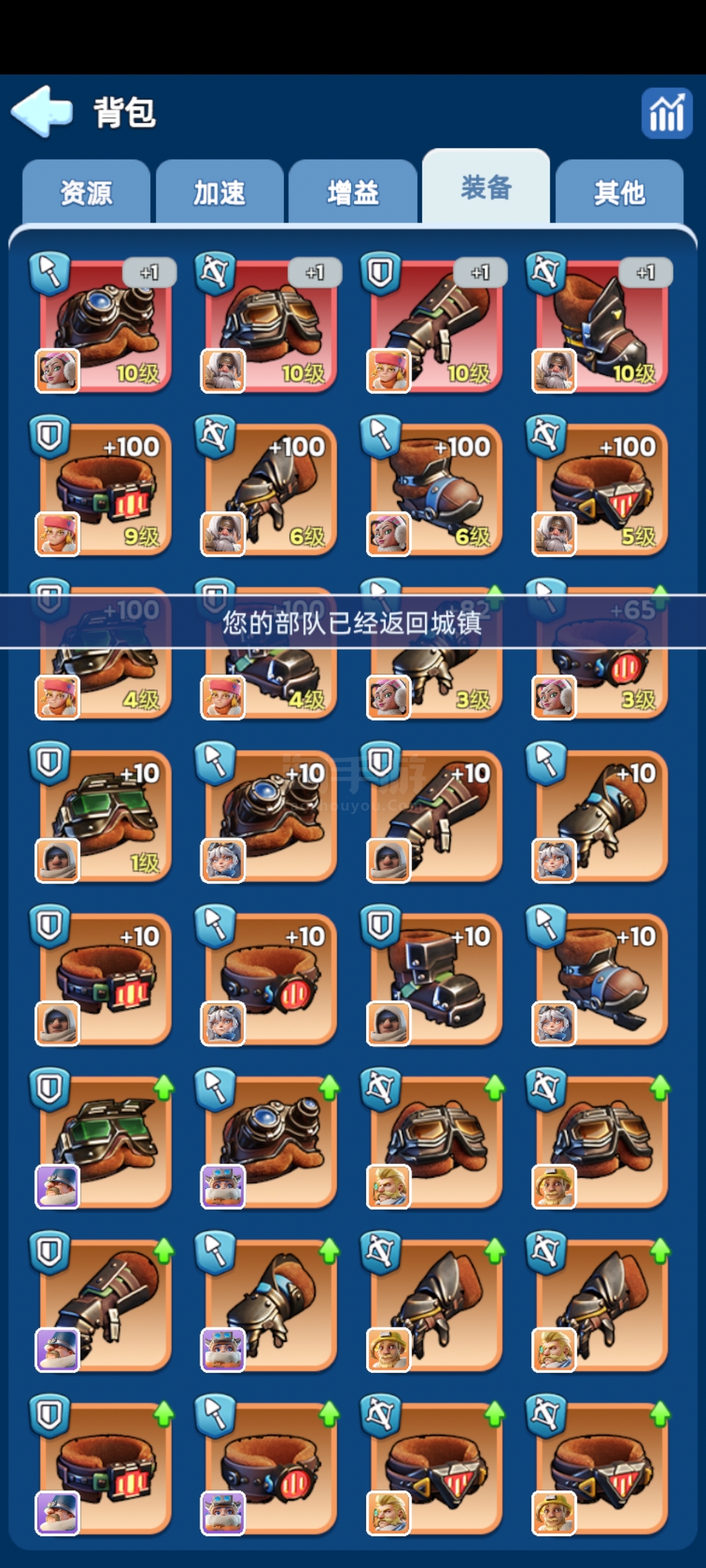
Task: Switch to the 资源 tab
Action: (x=86, y=192)
